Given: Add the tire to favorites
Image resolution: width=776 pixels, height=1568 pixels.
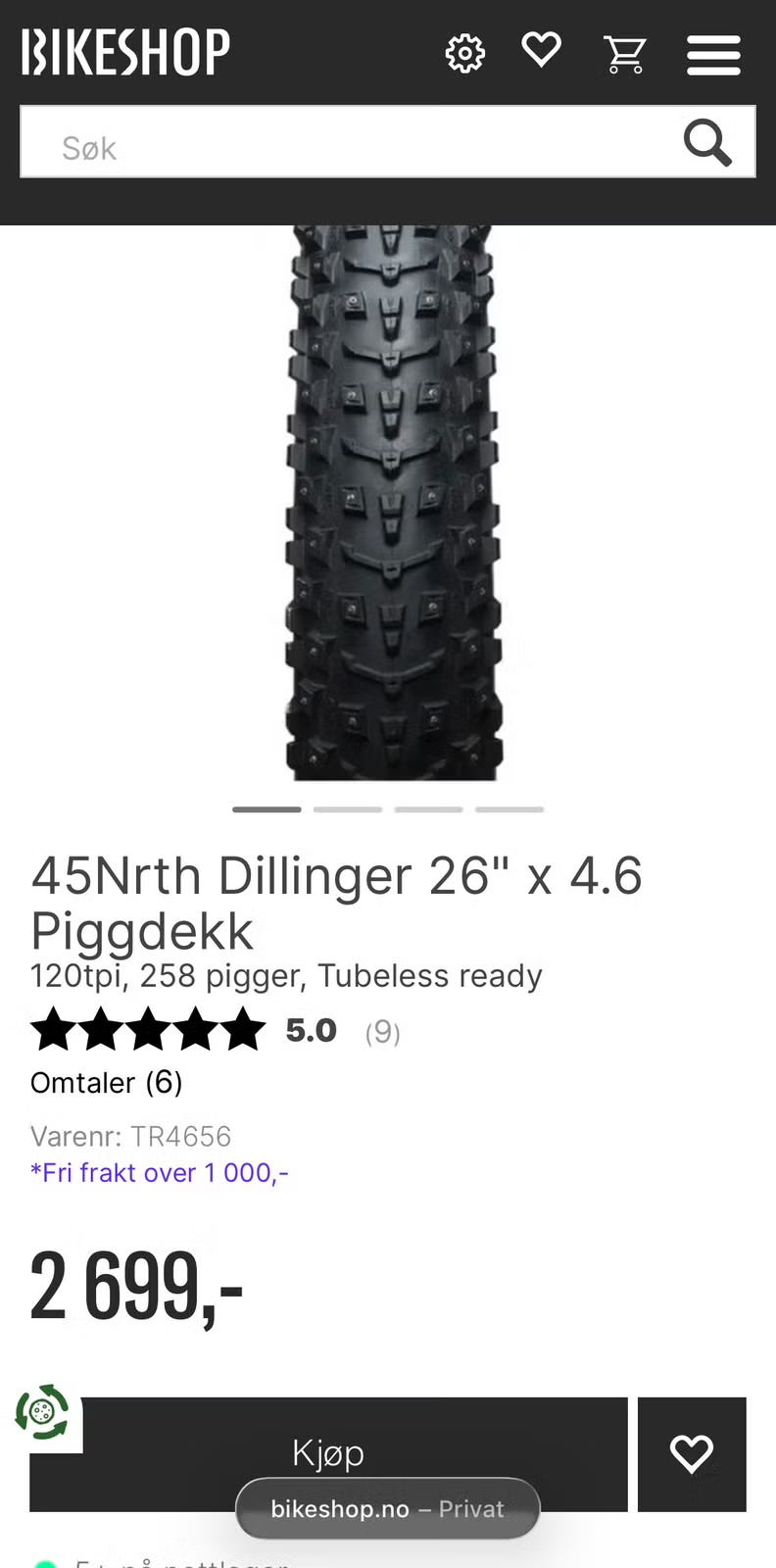Looking at the screenshot, I should point(692,1454).
